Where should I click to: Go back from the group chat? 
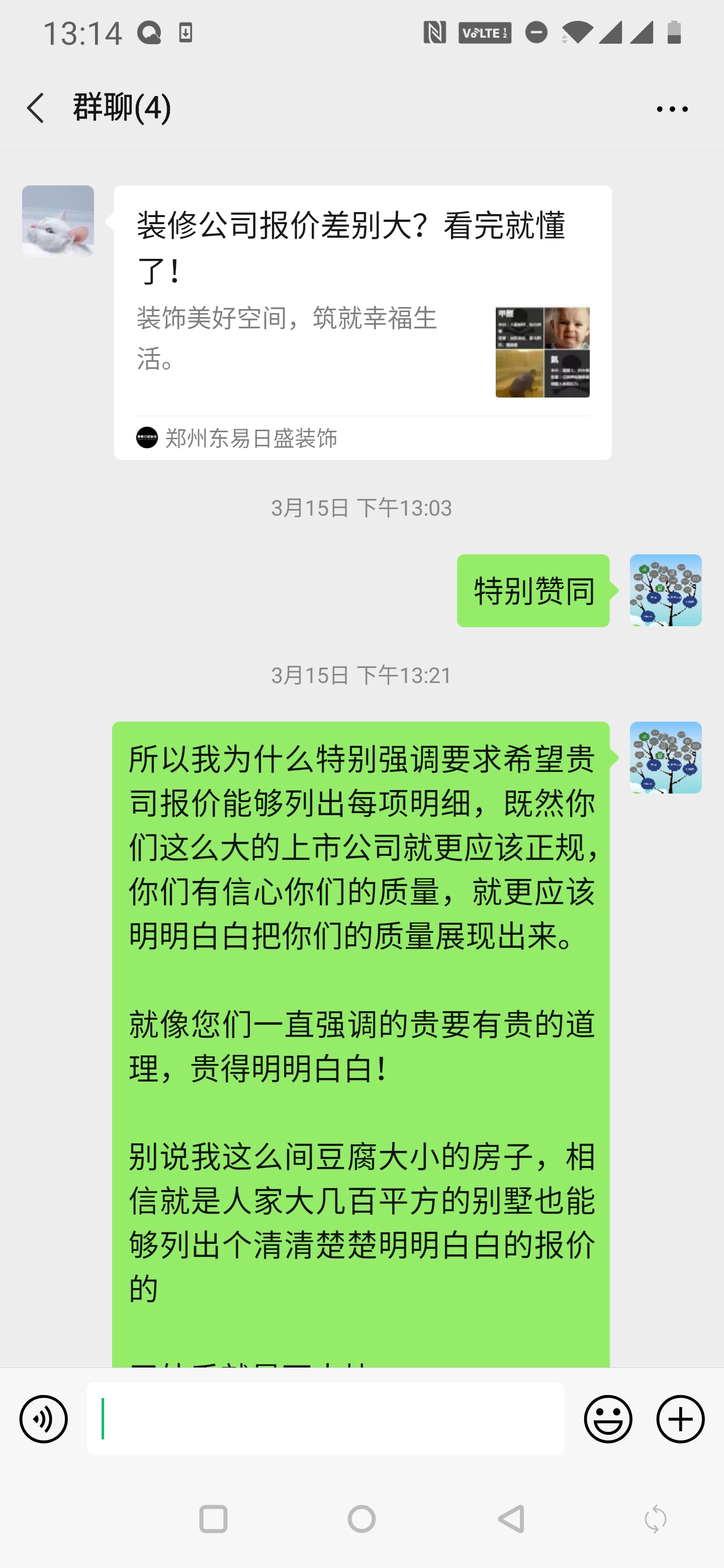(x=35, y=109)
